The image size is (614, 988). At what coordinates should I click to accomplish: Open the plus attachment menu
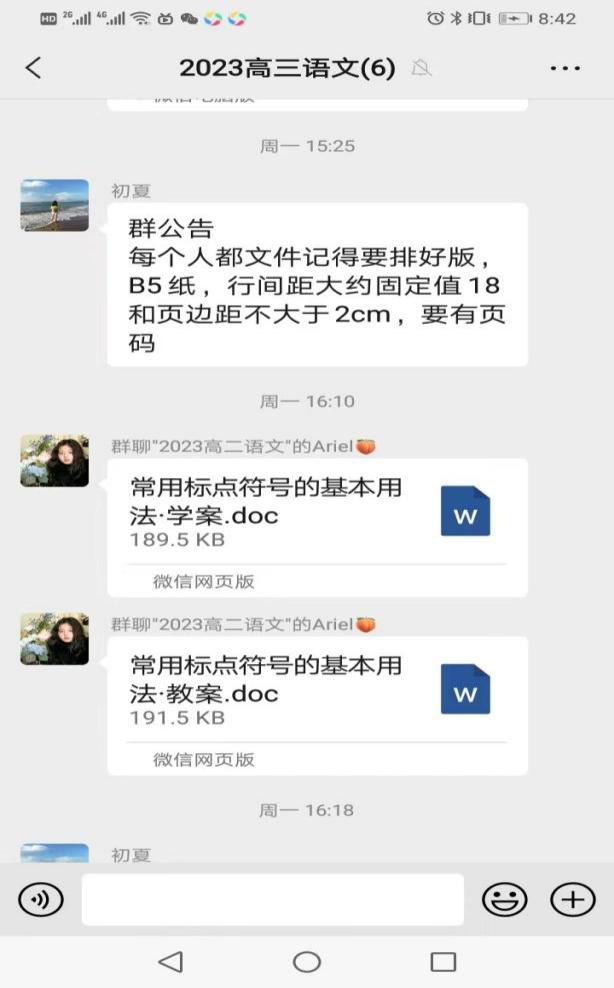572,899
